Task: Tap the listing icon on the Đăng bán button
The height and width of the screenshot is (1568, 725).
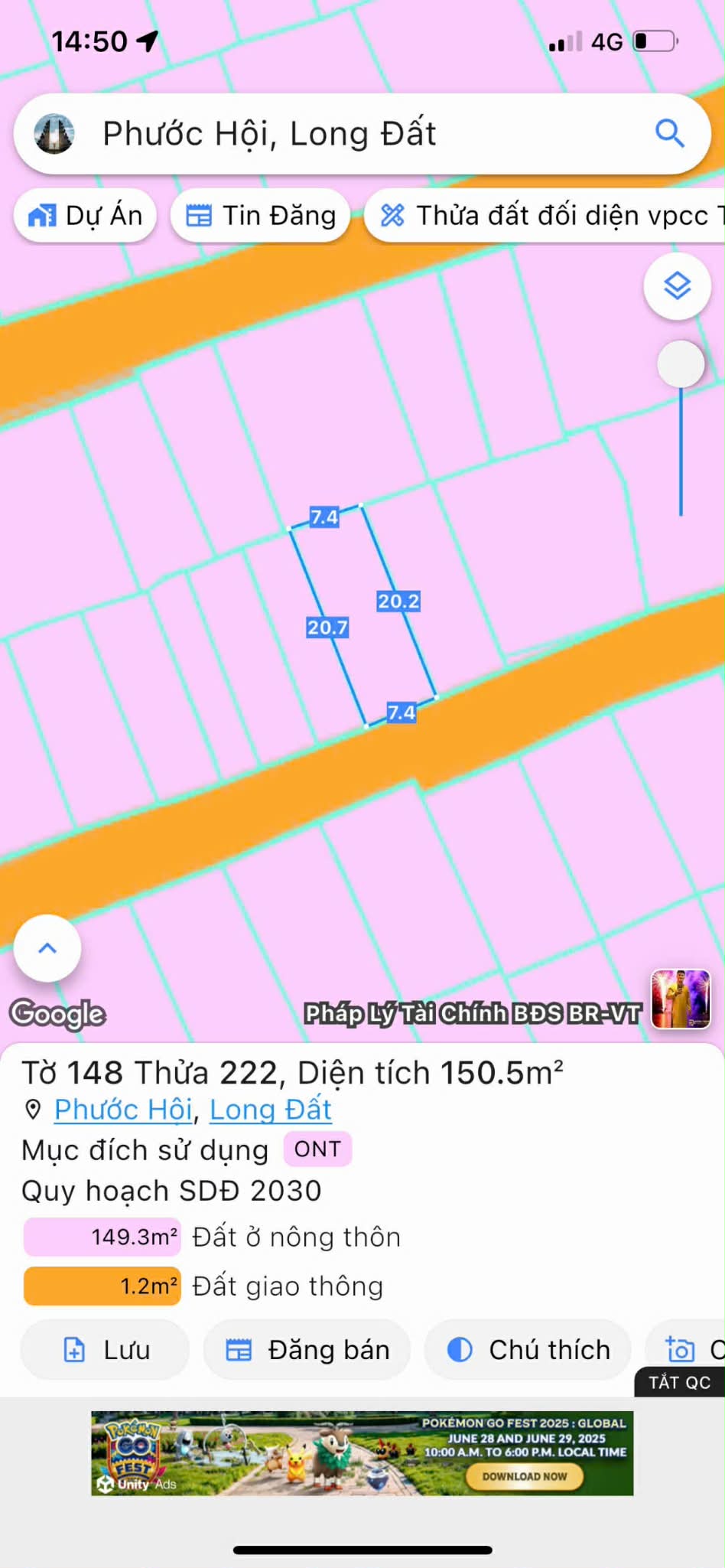Action: coord(239,1350)
